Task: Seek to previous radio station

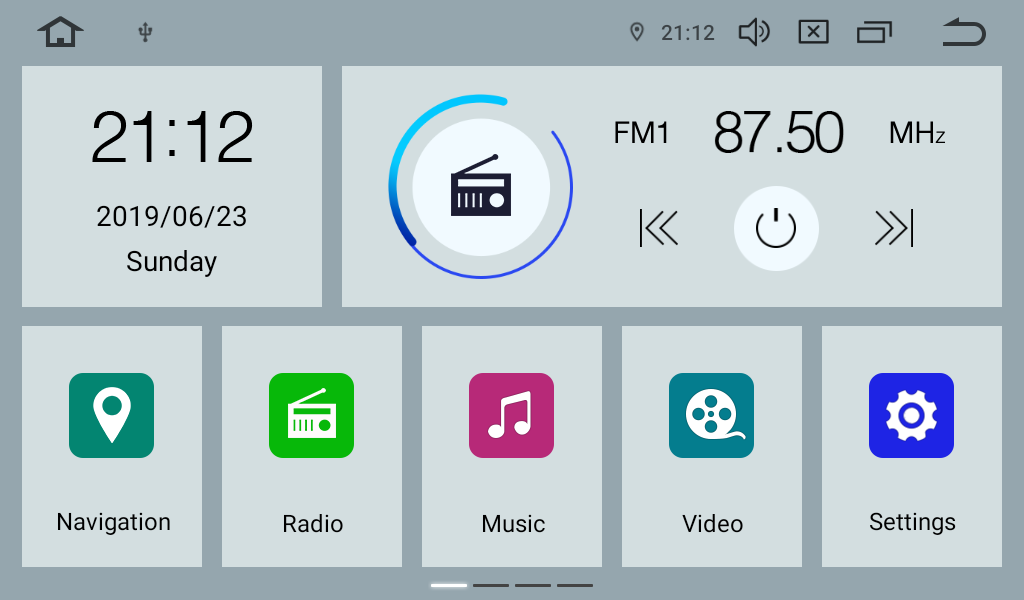Action: tap(658, 228)
